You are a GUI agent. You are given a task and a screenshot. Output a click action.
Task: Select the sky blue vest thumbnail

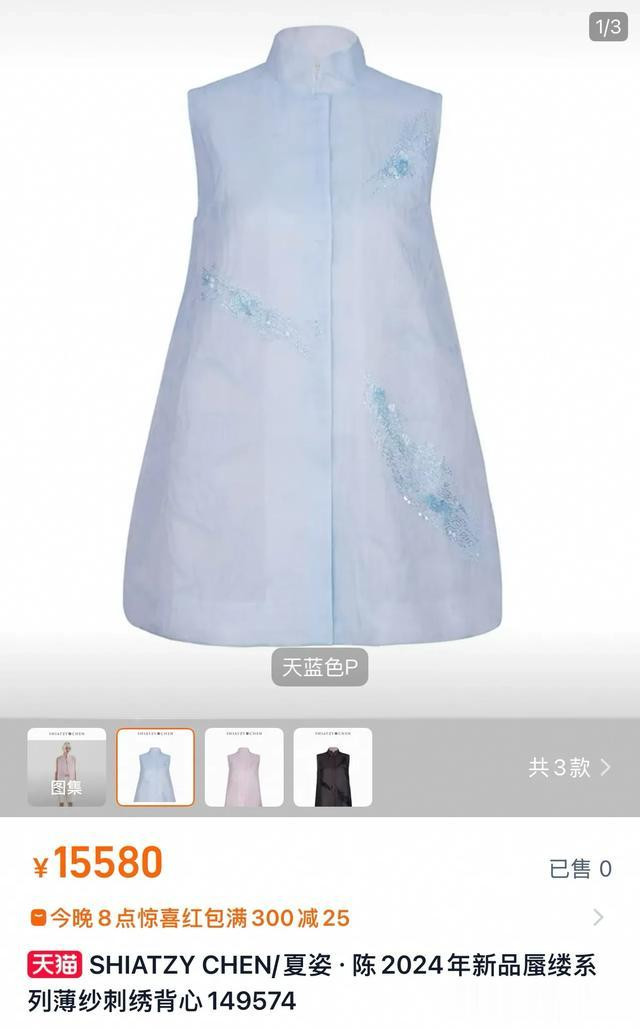point(156,767)
